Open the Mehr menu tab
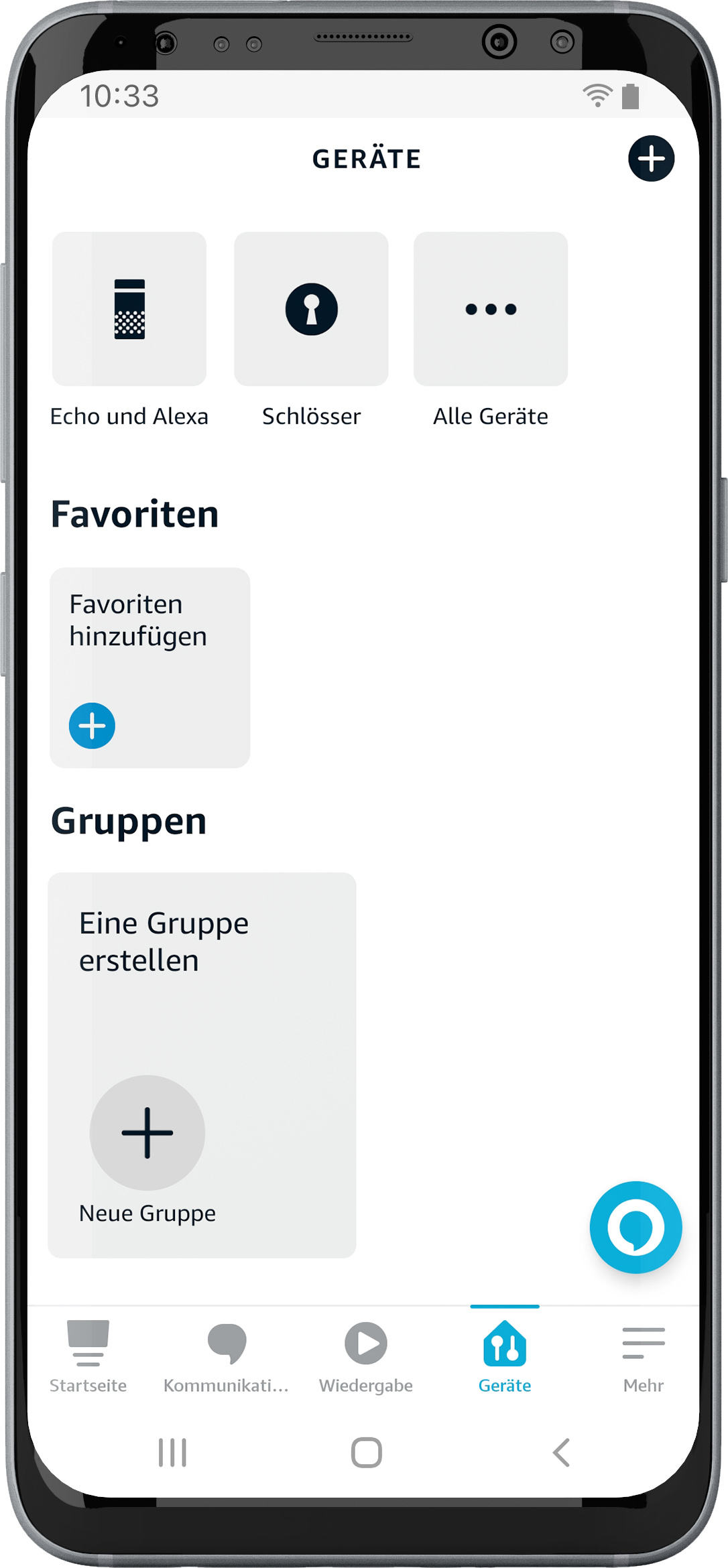 tap(643, 1356)
